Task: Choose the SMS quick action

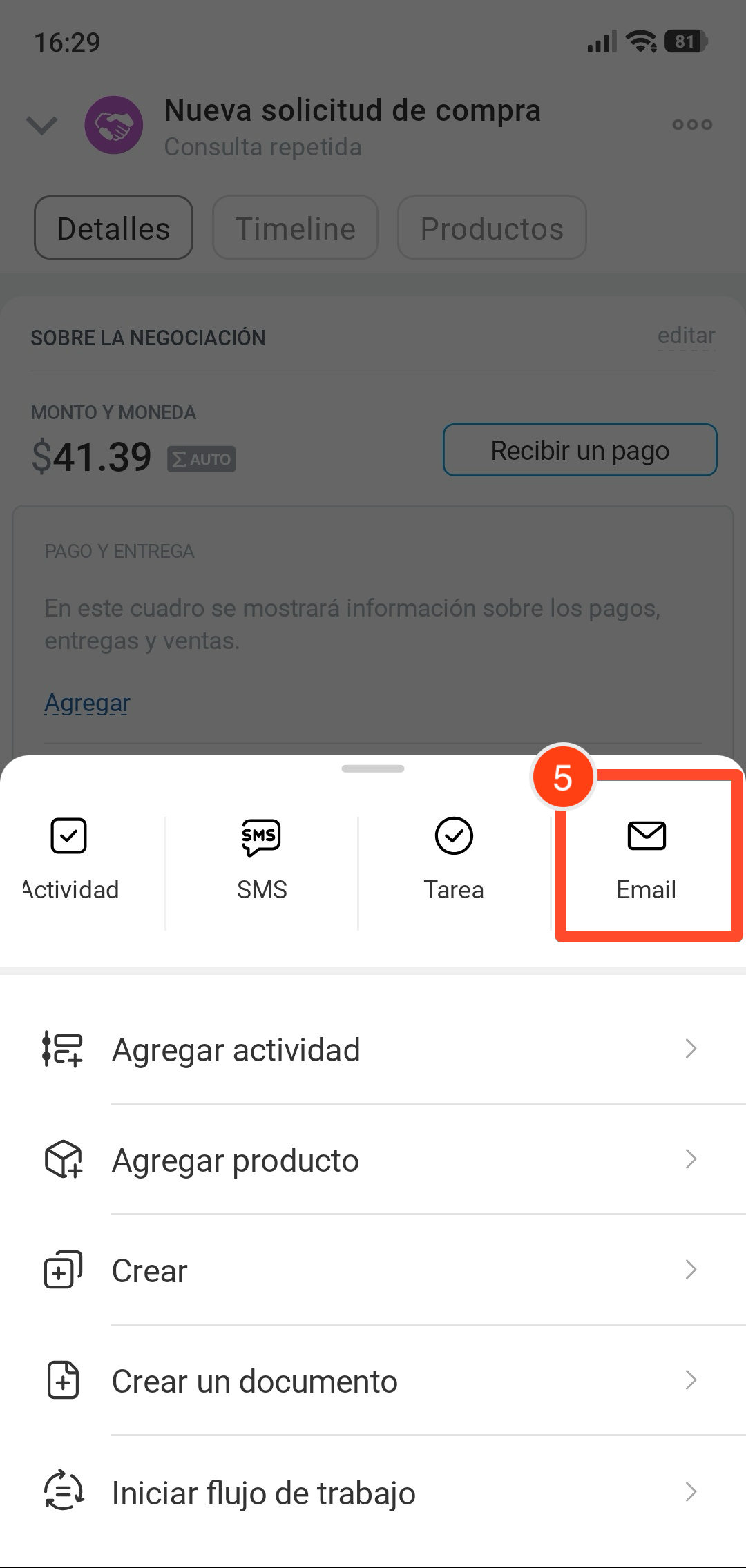Action: (261, 860)
